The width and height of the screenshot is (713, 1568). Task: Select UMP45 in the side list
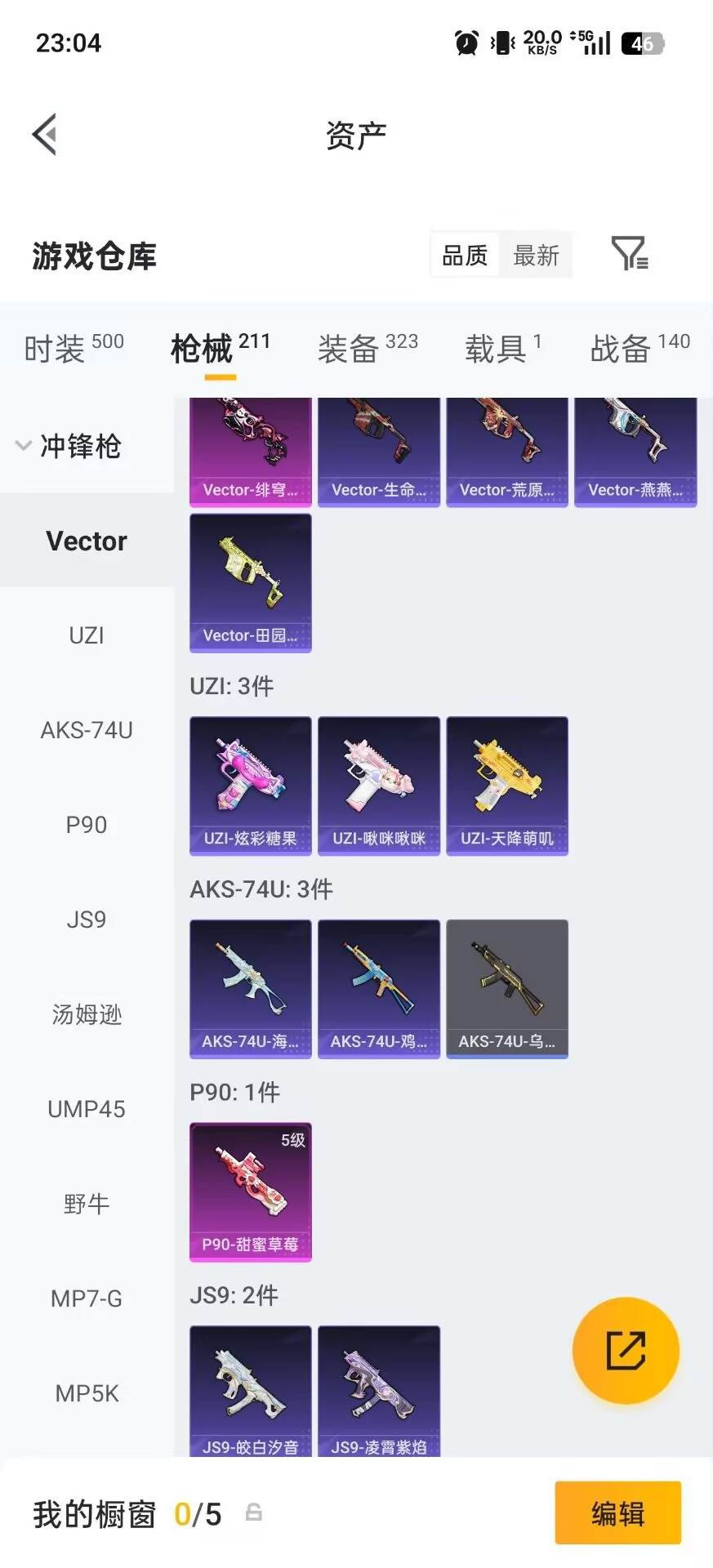87,1109
